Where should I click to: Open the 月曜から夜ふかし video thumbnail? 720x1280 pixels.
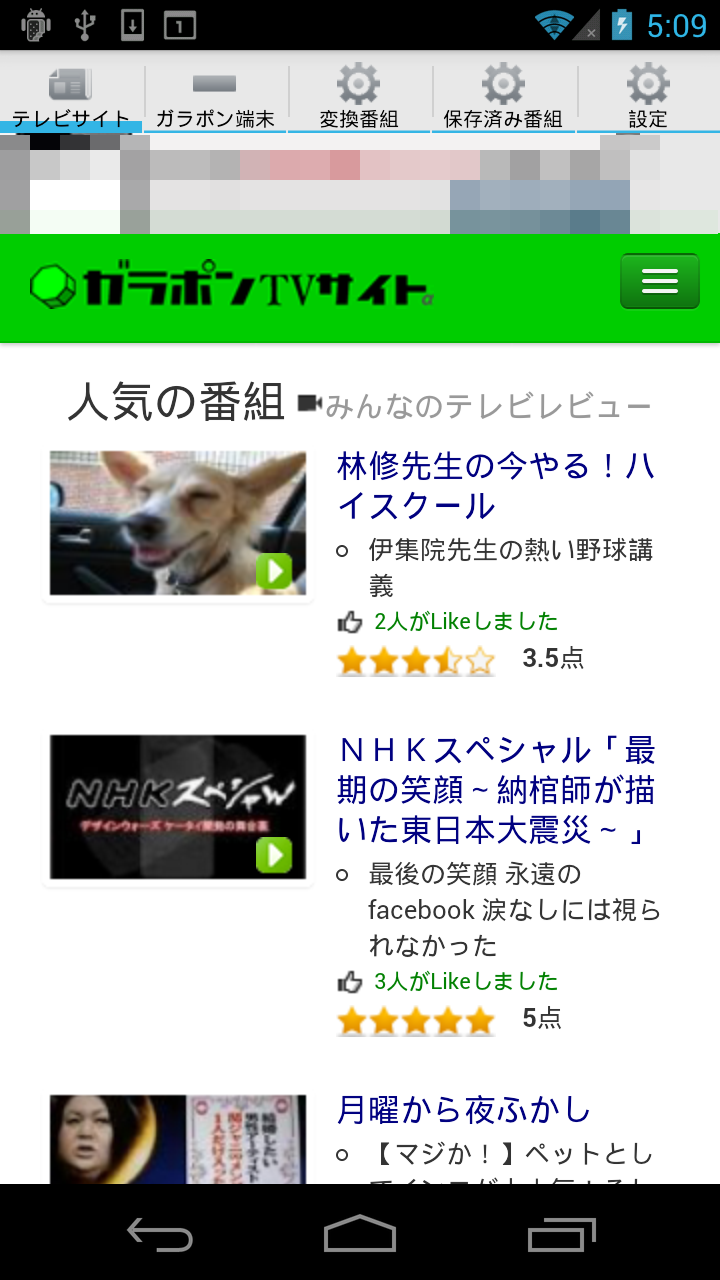178,1140
